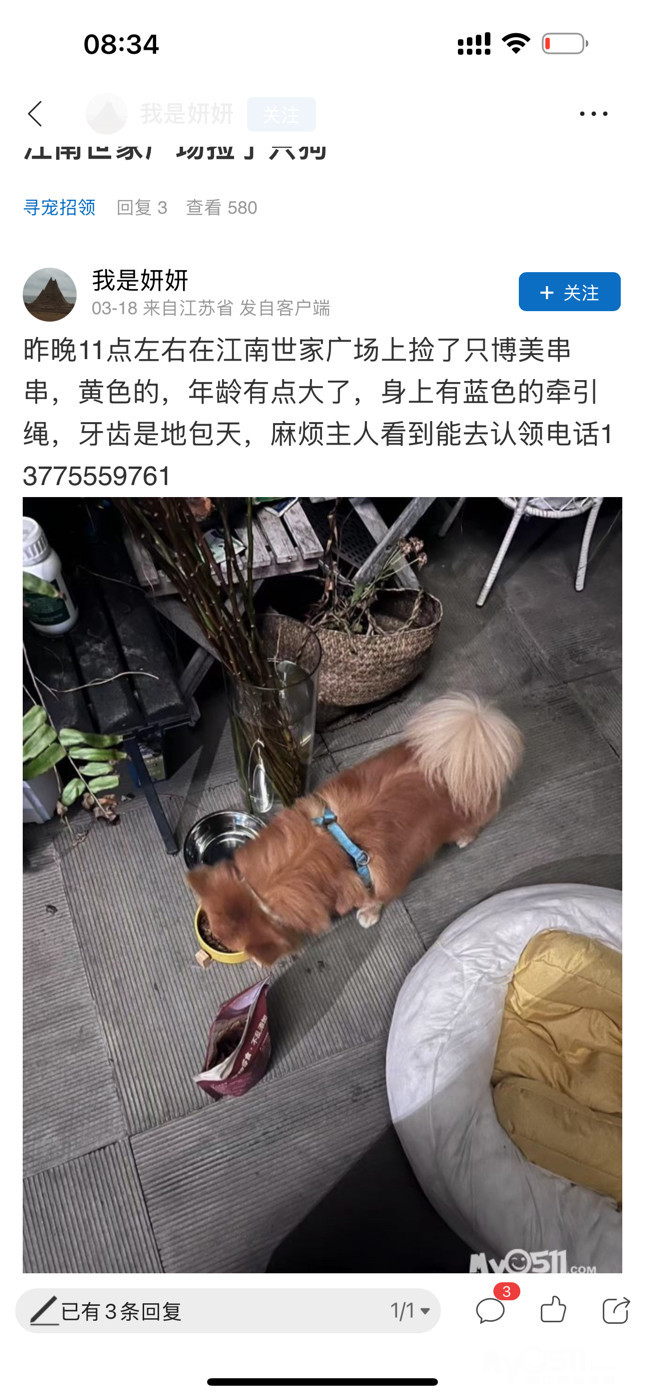The width and height of the screenshot is (645, 1398).
Task: Tap the blue 关注 follow button
Action: pyautogui.click(x=569, y=292)
